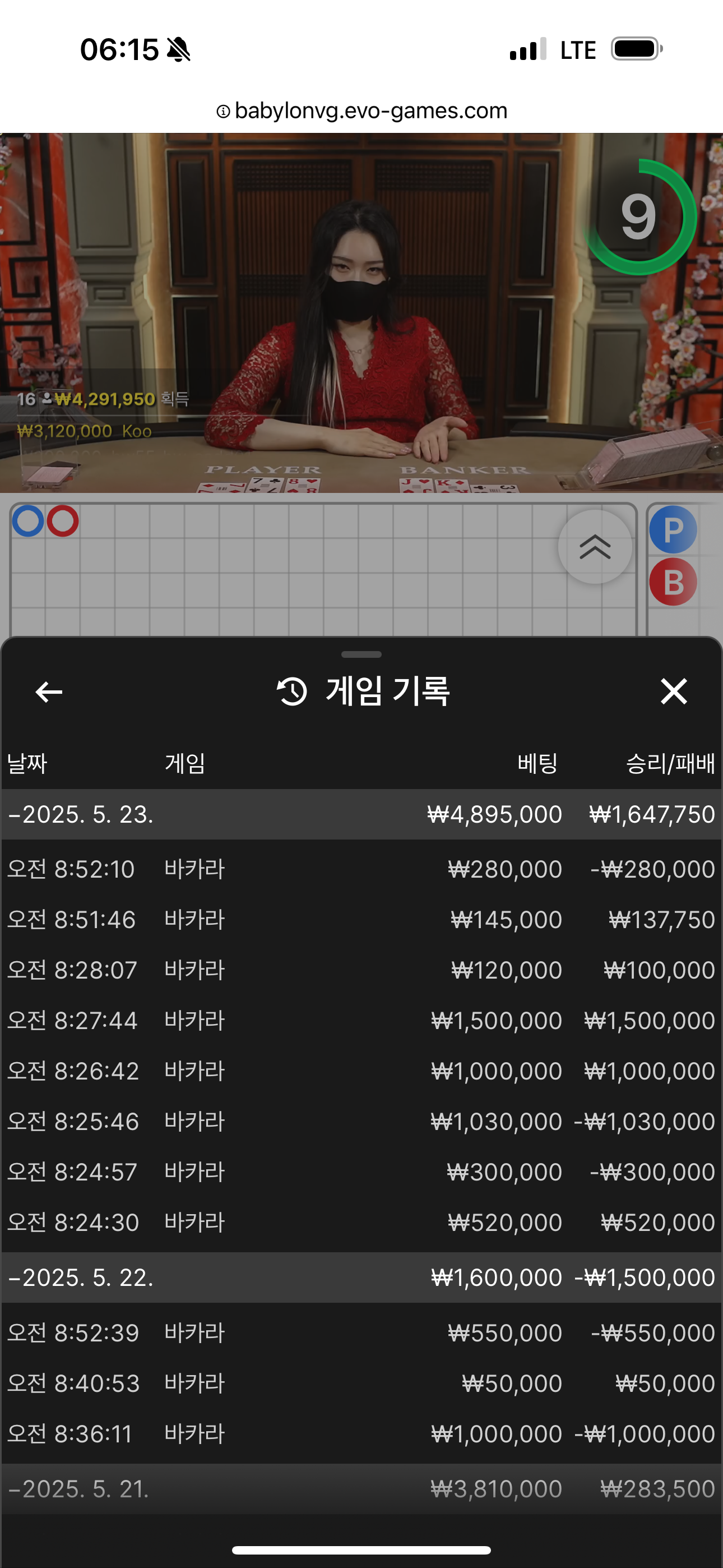Open the 오전 8:36:11 baccarat record
The image size is (723, 1568).
coord(361,1434)
